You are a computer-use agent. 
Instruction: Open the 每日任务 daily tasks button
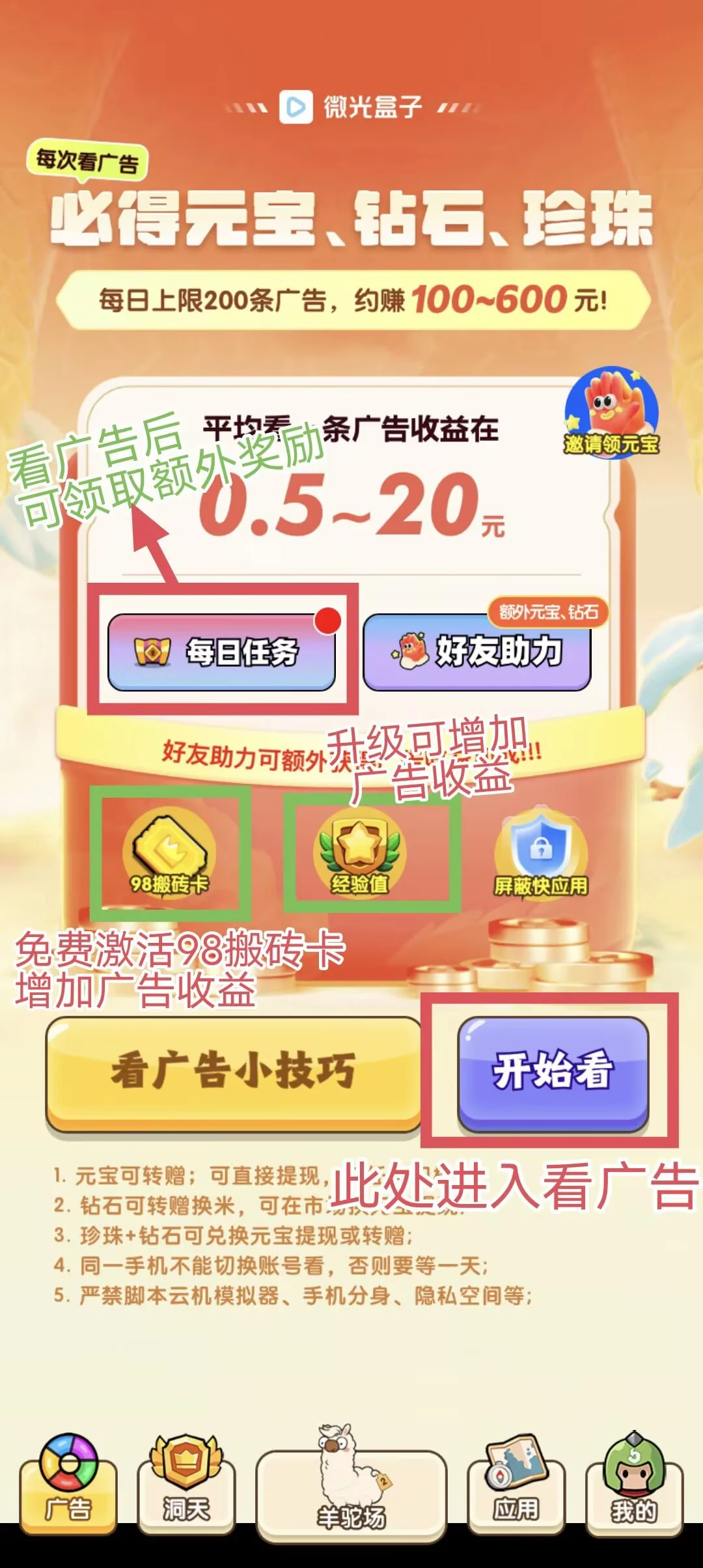[221, 652]
